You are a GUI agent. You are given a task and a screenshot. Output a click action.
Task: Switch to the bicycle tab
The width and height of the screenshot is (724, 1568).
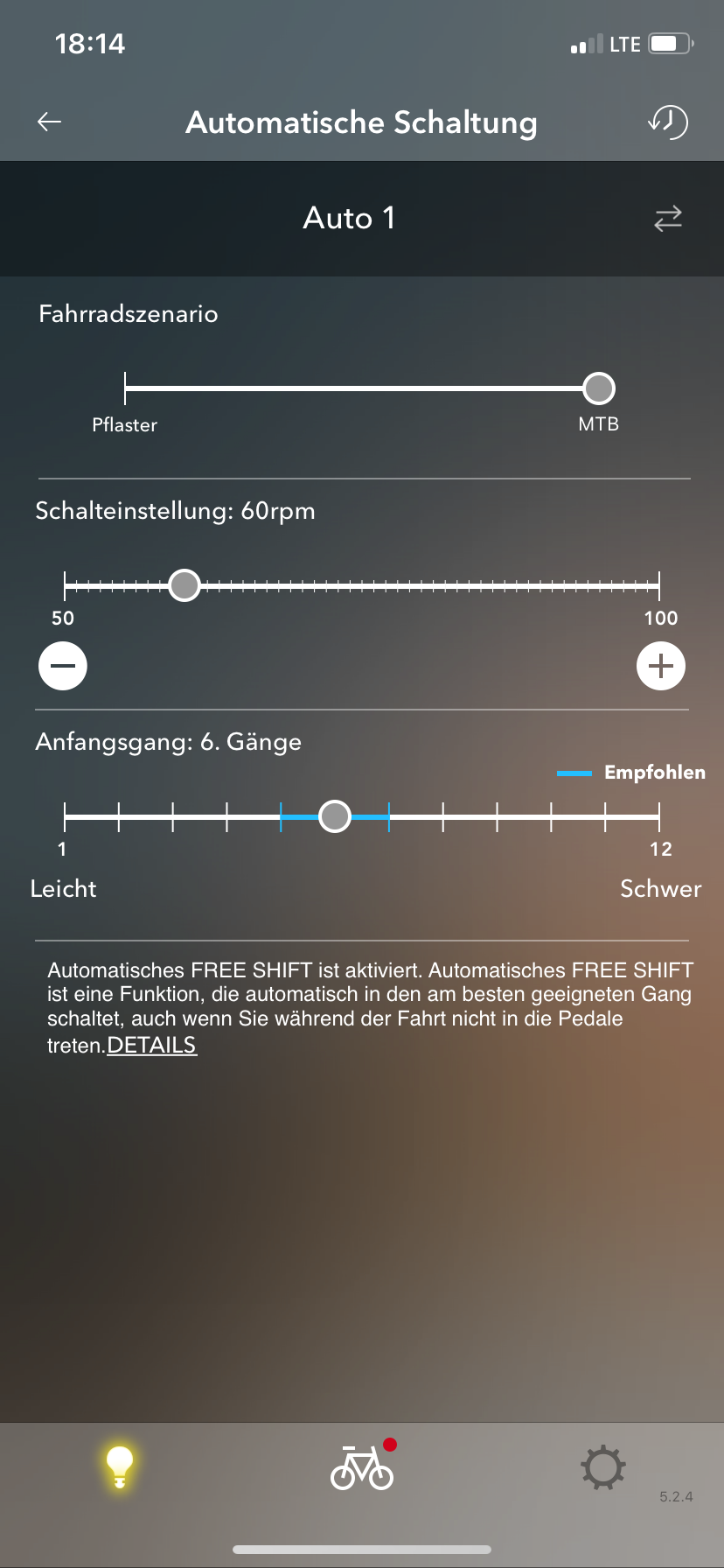tap(361, 1467)
